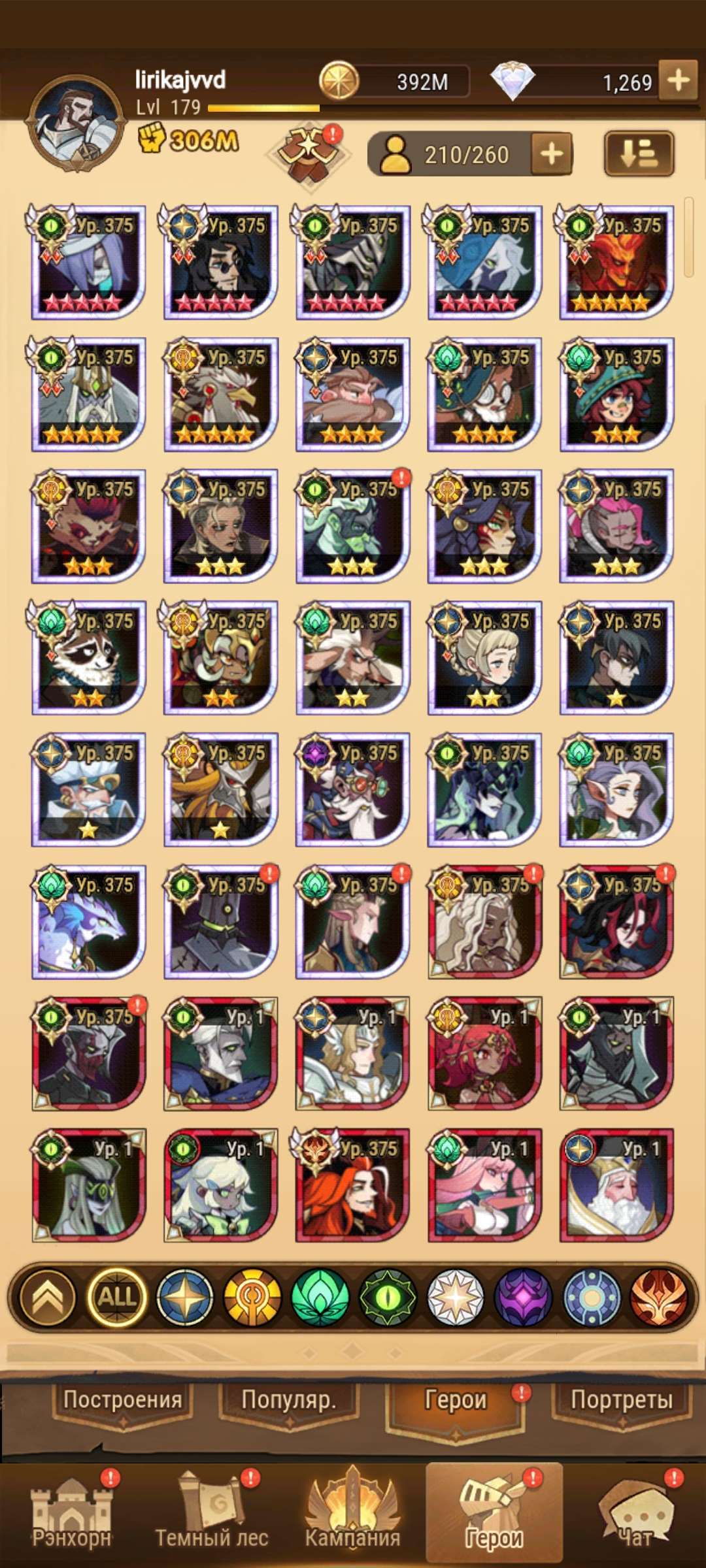Open the white-bearded king hero at Ур. 1
Image resolution: width=706 pixels, height=1568 pixels.
[x=616, y=1184]
